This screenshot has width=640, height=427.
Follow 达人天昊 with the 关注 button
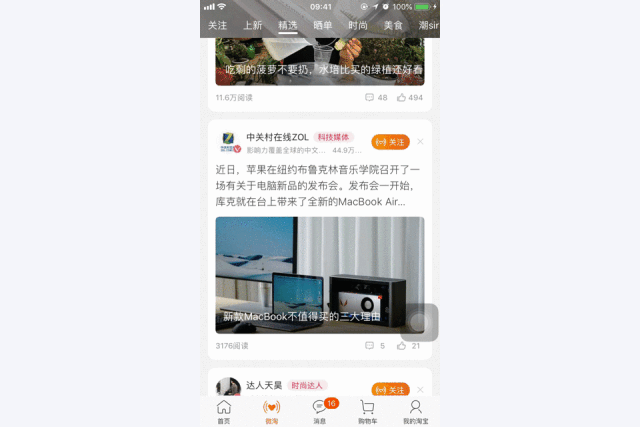[x=390, y=389]
